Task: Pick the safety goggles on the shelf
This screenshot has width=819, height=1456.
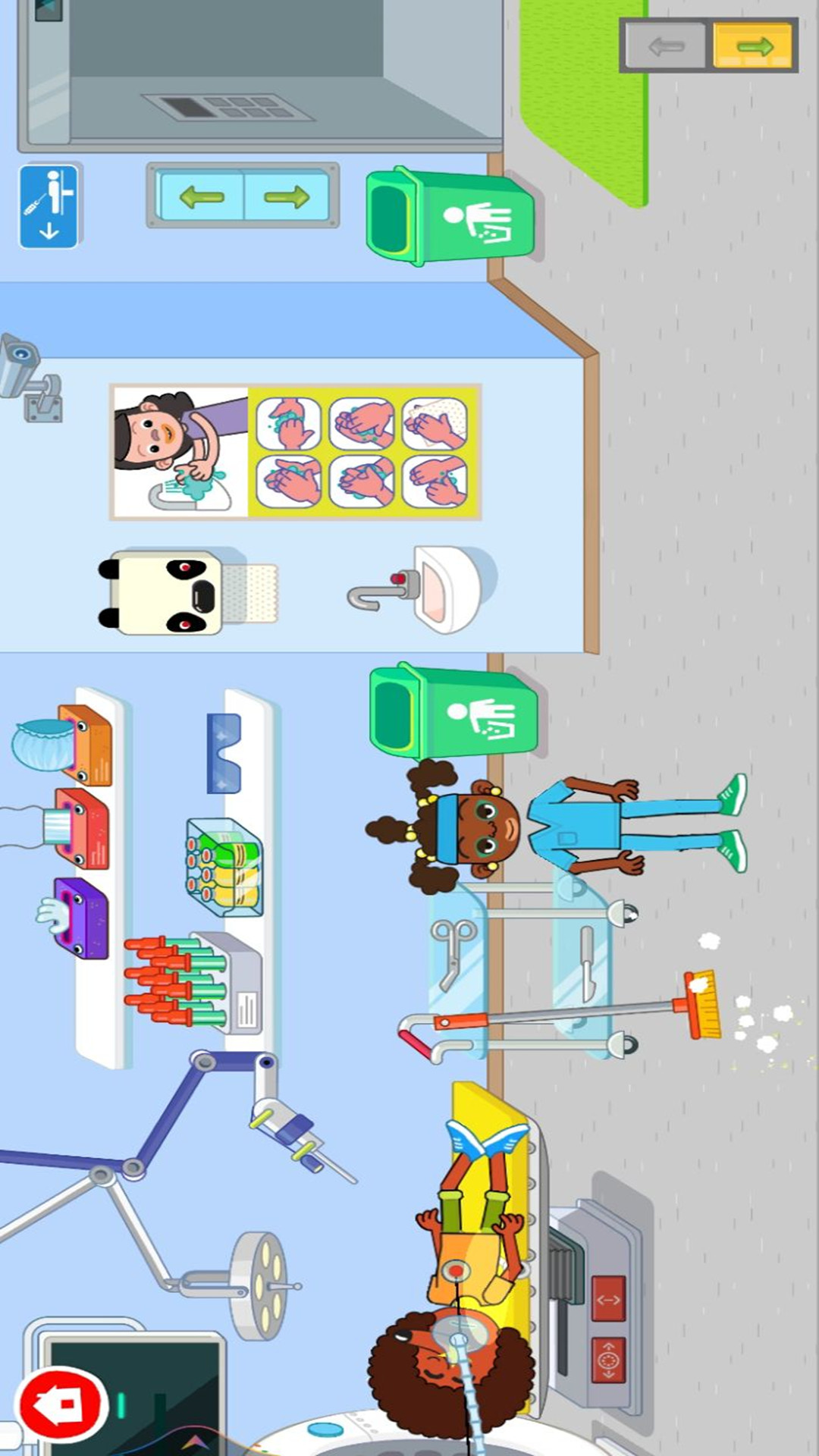Action: click(x=224, y=752)
